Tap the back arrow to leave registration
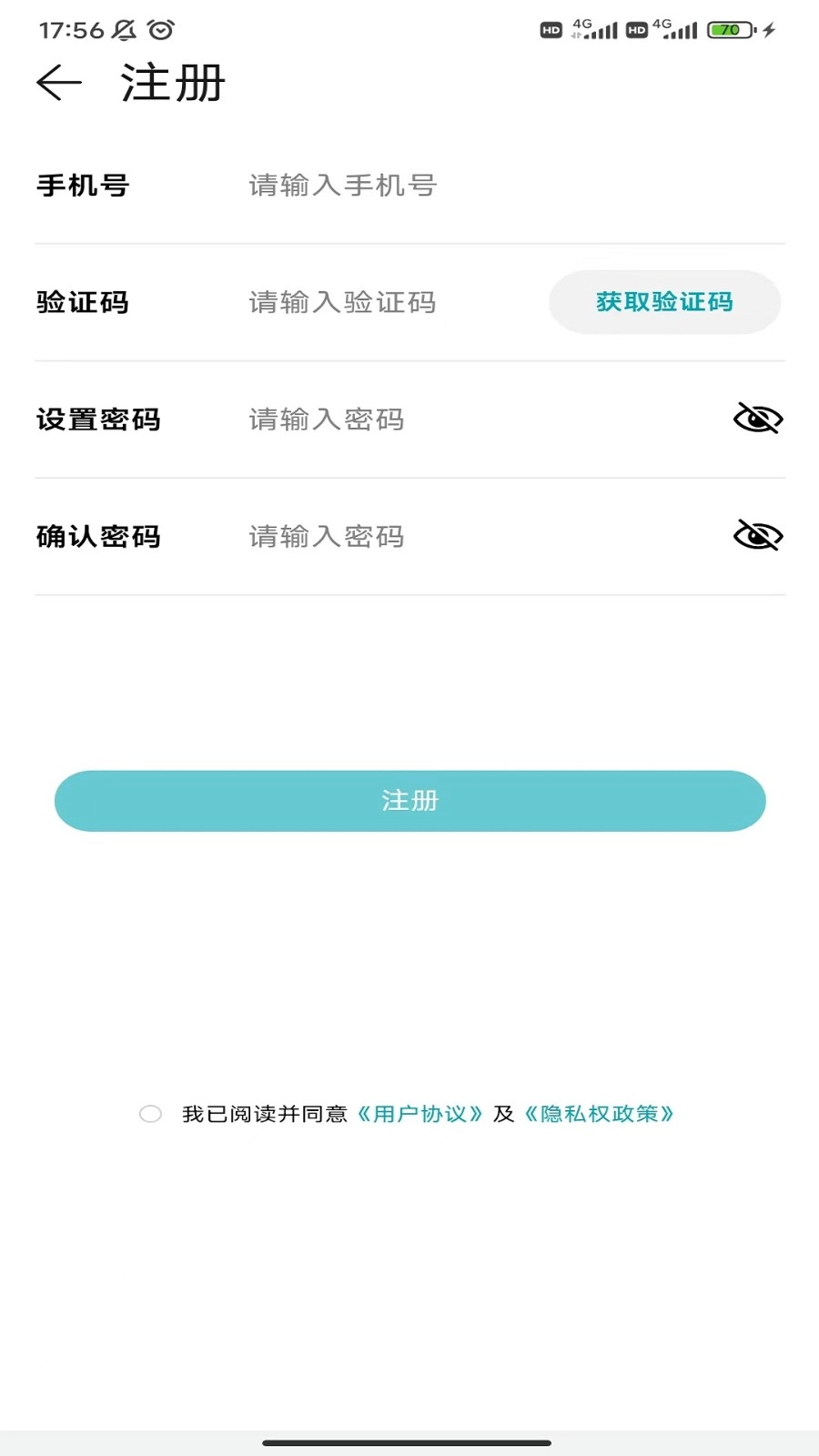Screen dimensions: 819x1456 58,83
